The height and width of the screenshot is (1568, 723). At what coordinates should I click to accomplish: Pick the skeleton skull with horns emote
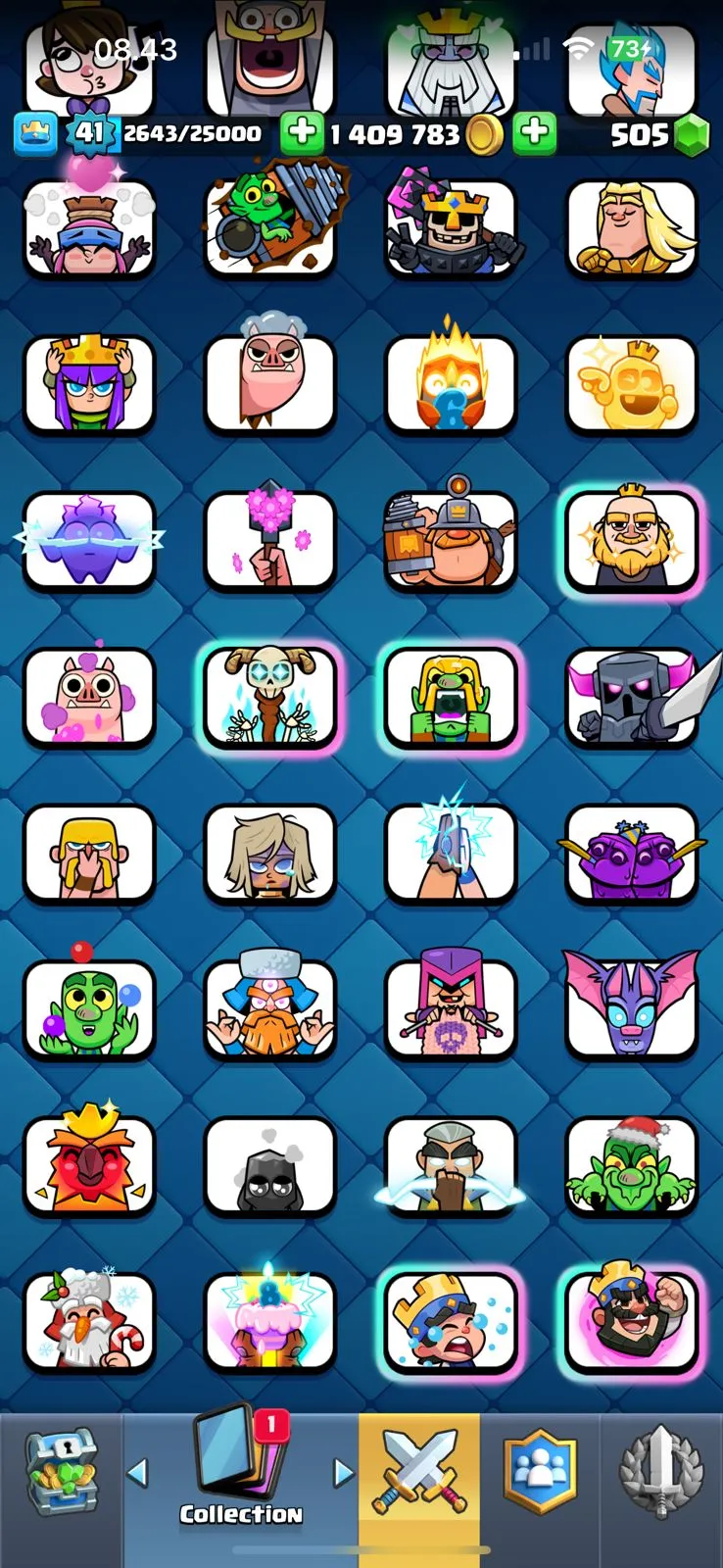pyautogui.click(x=269, y=698)
